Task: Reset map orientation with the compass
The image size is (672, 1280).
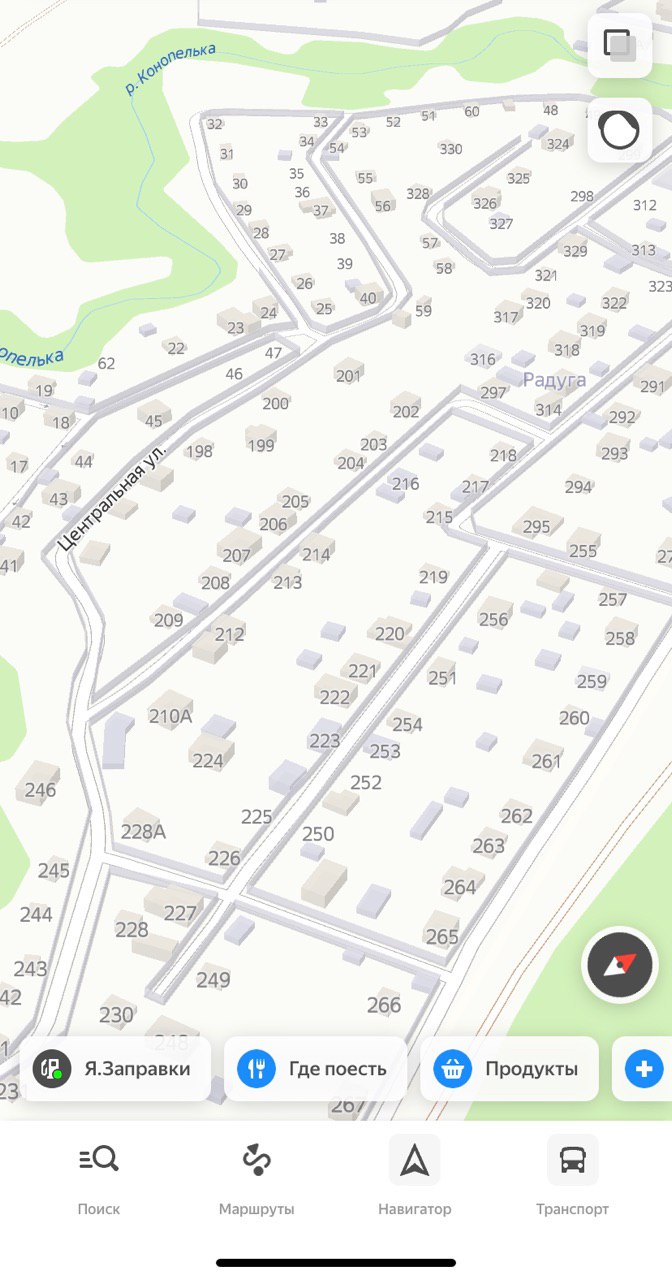Action: [619, 966]
